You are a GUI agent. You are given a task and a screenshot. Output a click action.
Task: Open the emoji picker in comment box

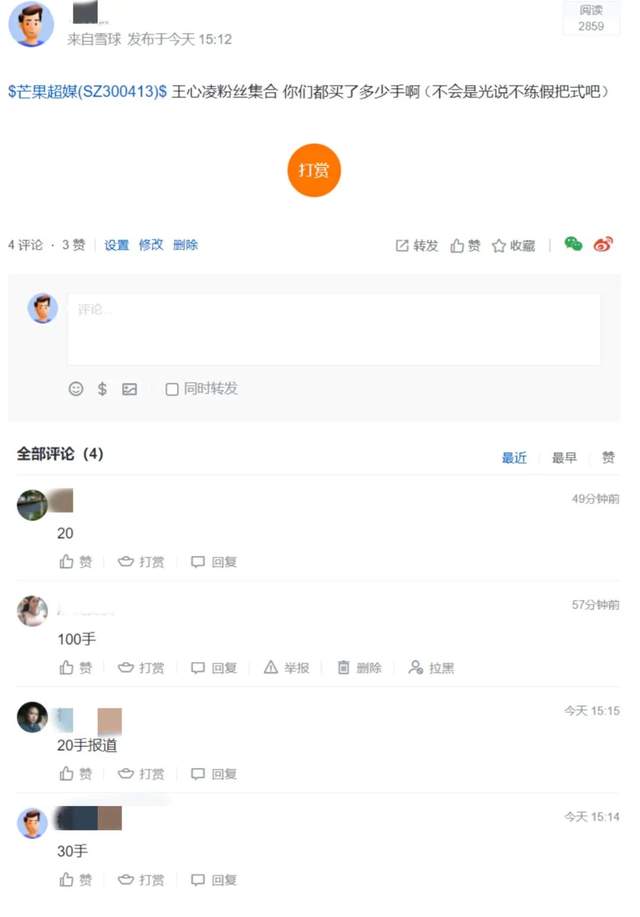[76, 389]
